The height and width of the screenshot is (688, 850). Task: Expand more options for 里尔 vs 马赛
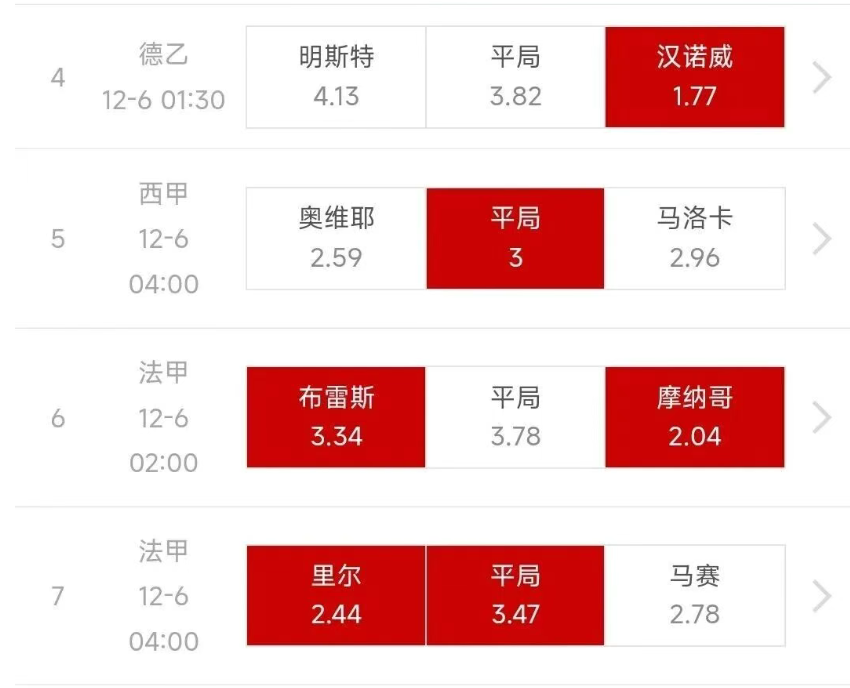click(822, 595)
